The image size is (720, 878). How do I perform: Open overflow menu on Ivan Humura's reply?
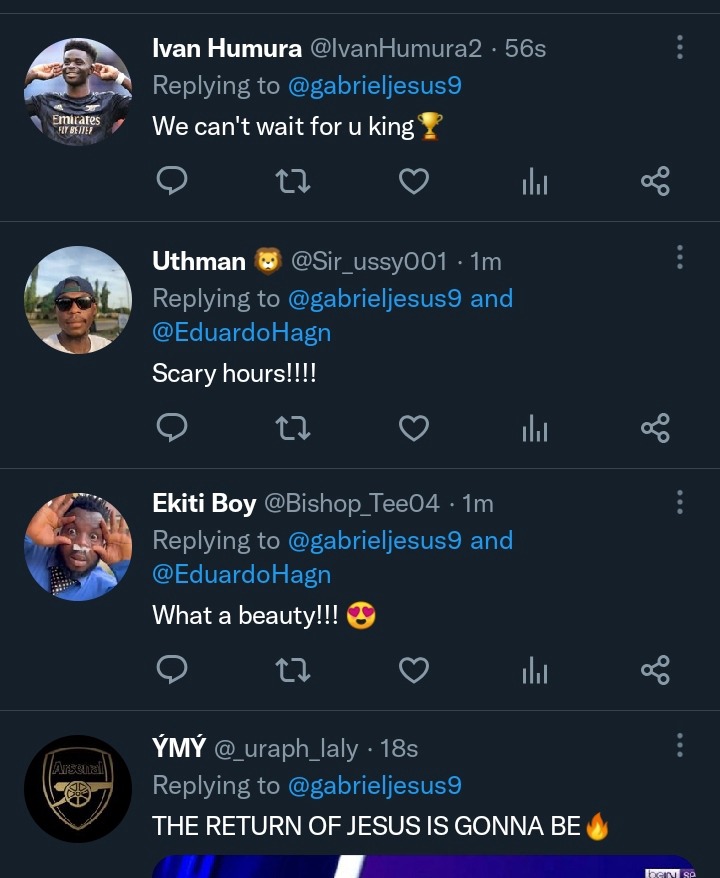(x=680, y=47)
